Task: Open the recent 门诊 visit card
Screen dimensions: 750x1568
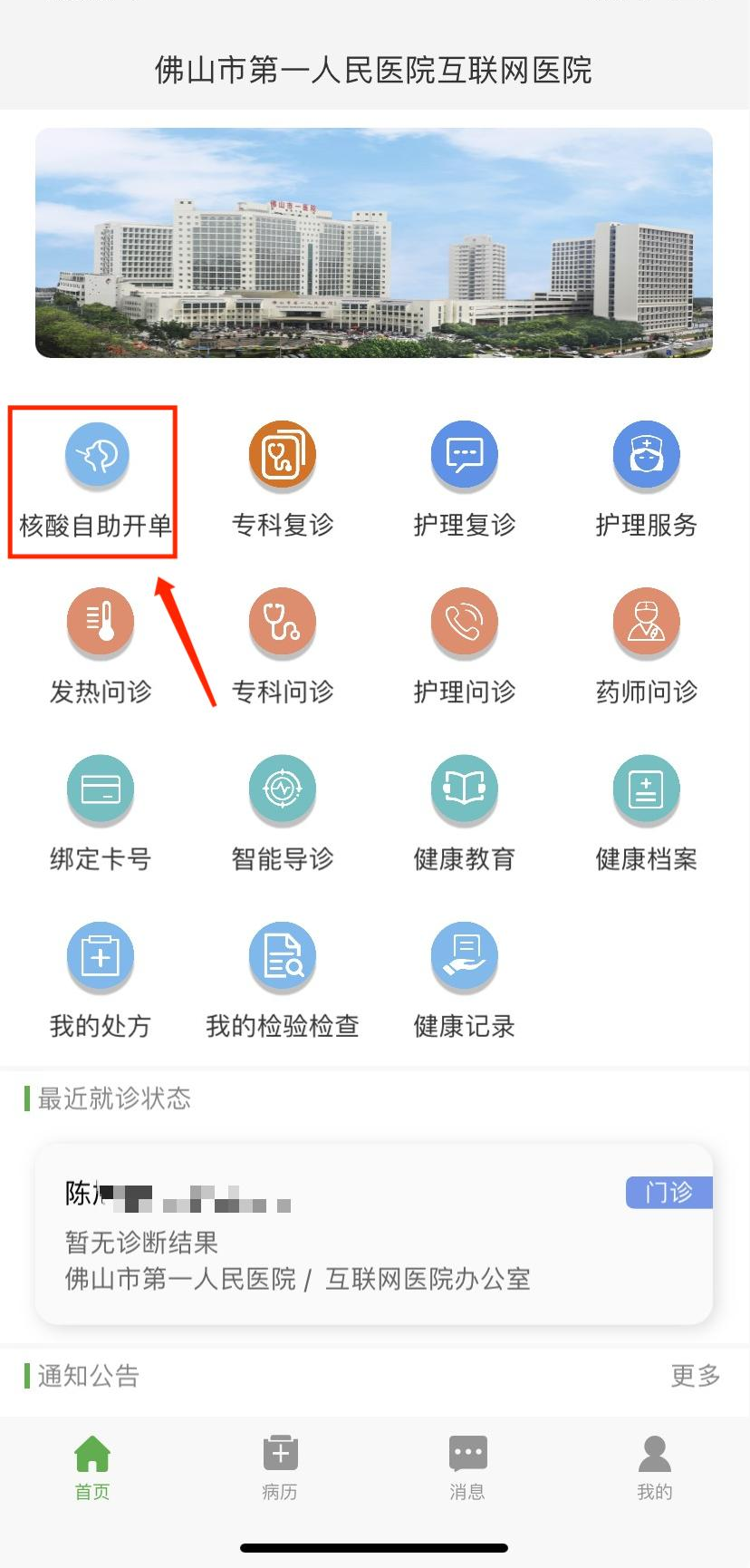Action: pos(373,1234)
